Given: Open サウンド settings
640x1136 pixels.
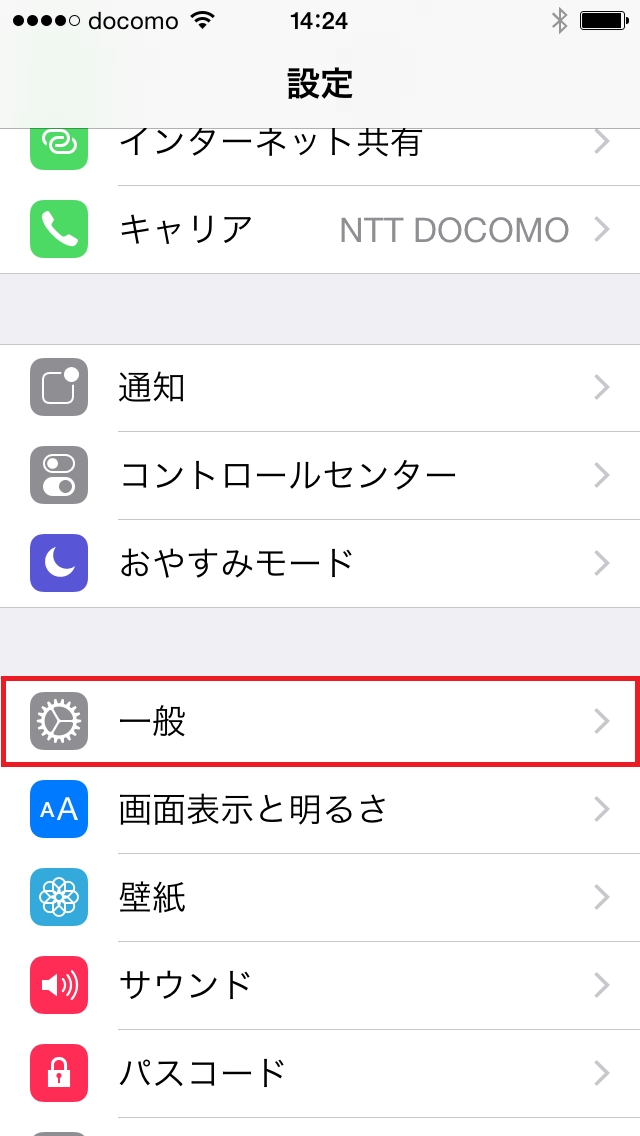Looking at the screenshot, I should (320, 985).
